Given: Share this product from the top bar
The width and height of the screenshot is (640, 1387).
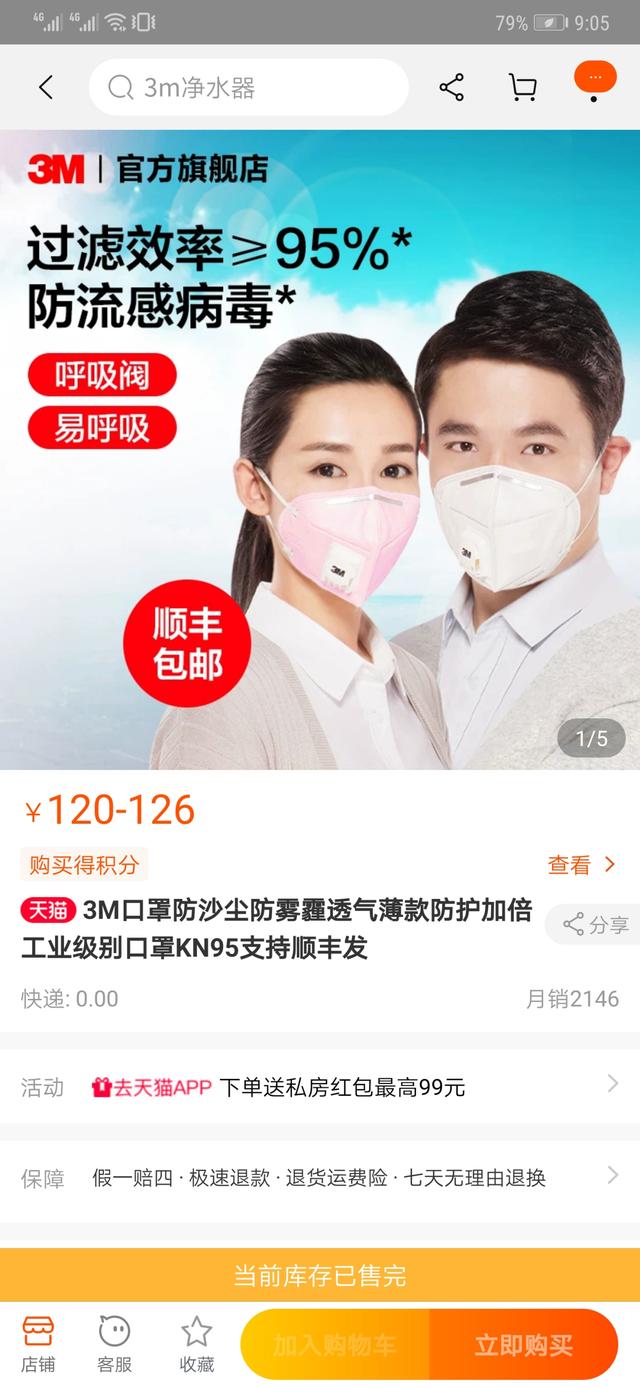Looking at the screenshot, I should point(452,88).
